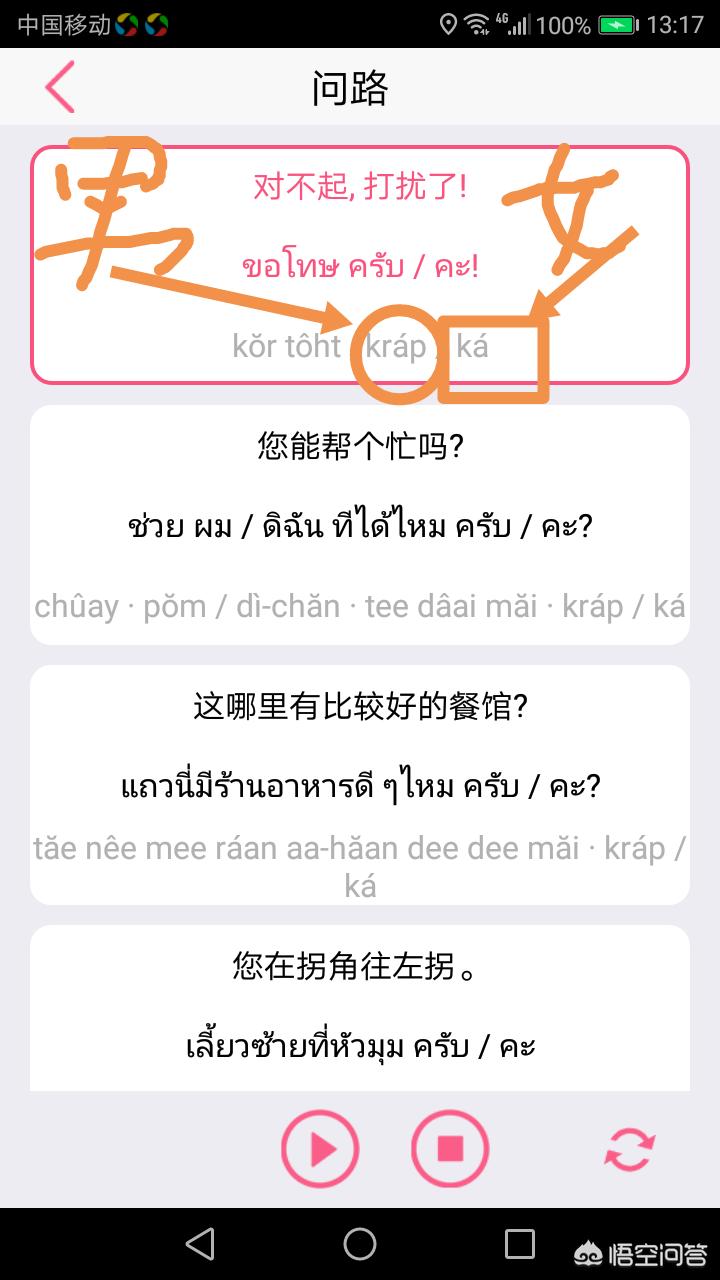Tap the pink repeat loop icon
This screenshot has height=1280, width=720.
pos(629,1150)
